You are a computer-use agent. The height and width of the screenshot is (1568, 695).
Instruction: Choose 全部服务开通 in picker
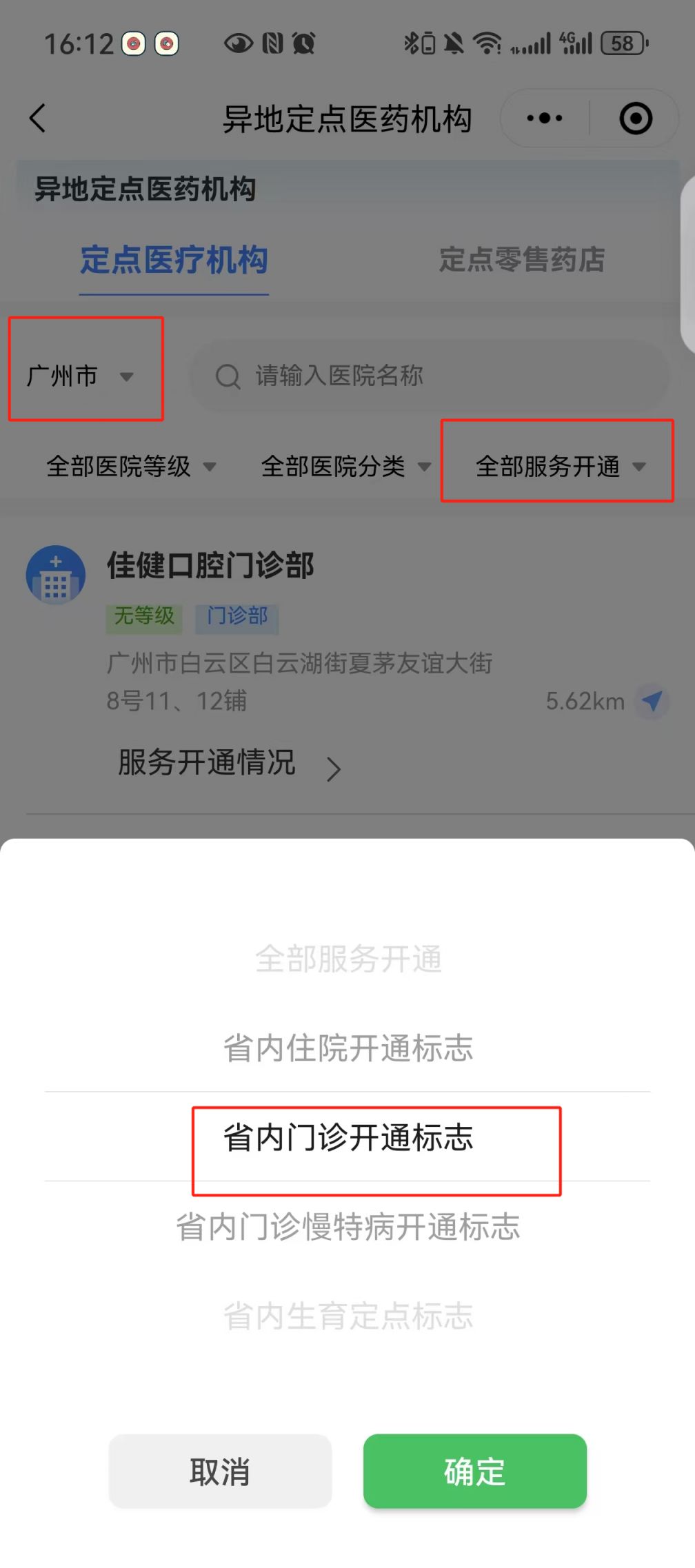pos(348,959)
